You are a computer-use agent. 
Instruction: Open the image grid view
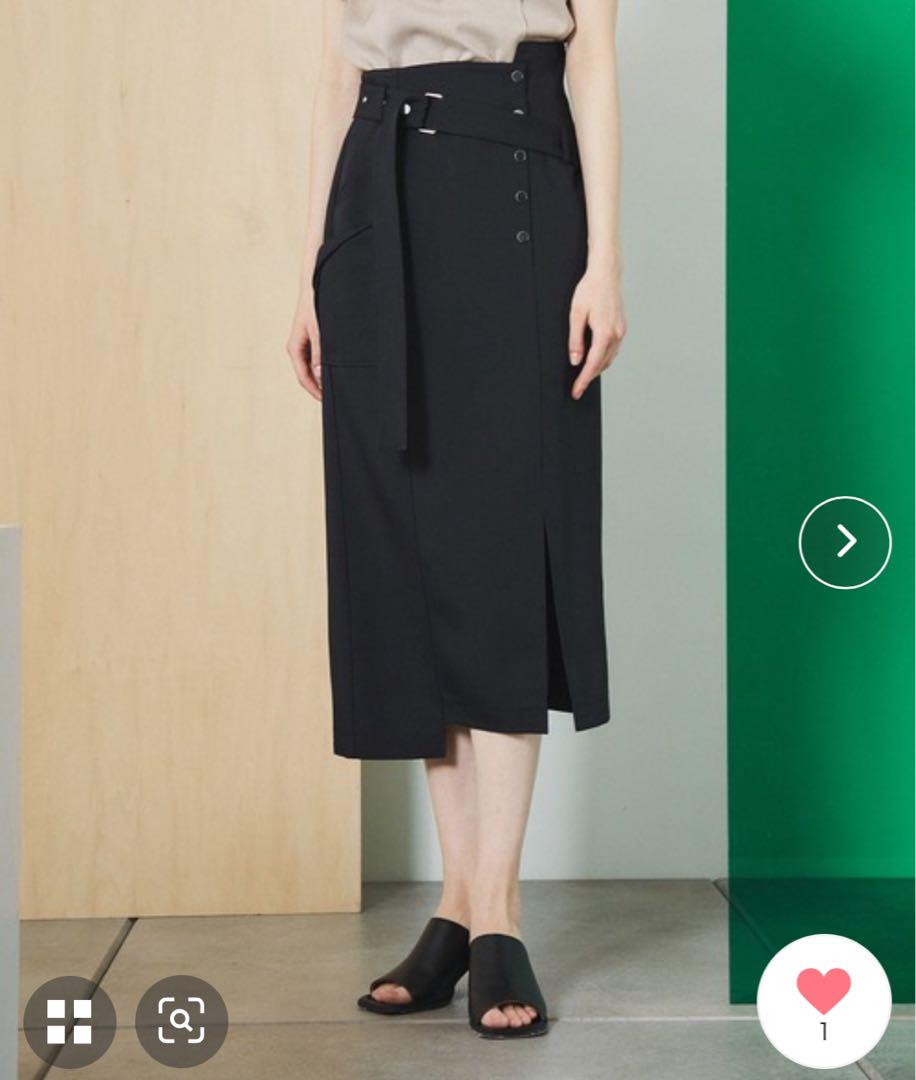coord(70,1021)
